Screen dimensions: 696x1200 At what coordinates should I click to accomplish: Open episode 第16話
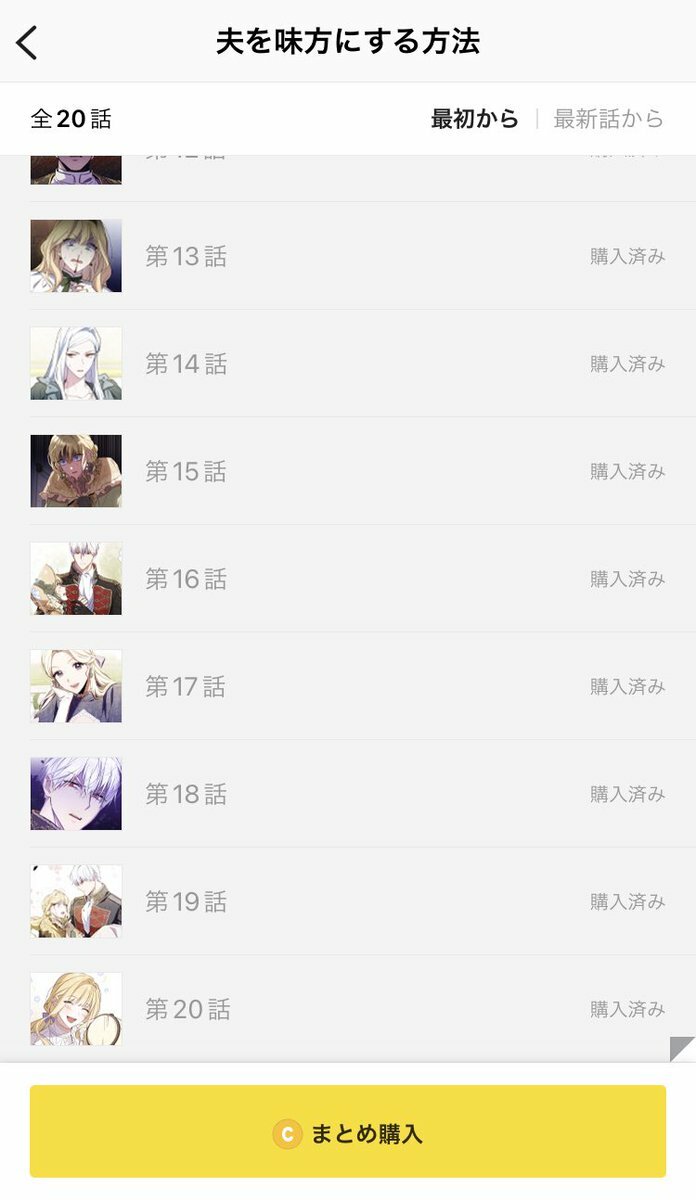348,579
